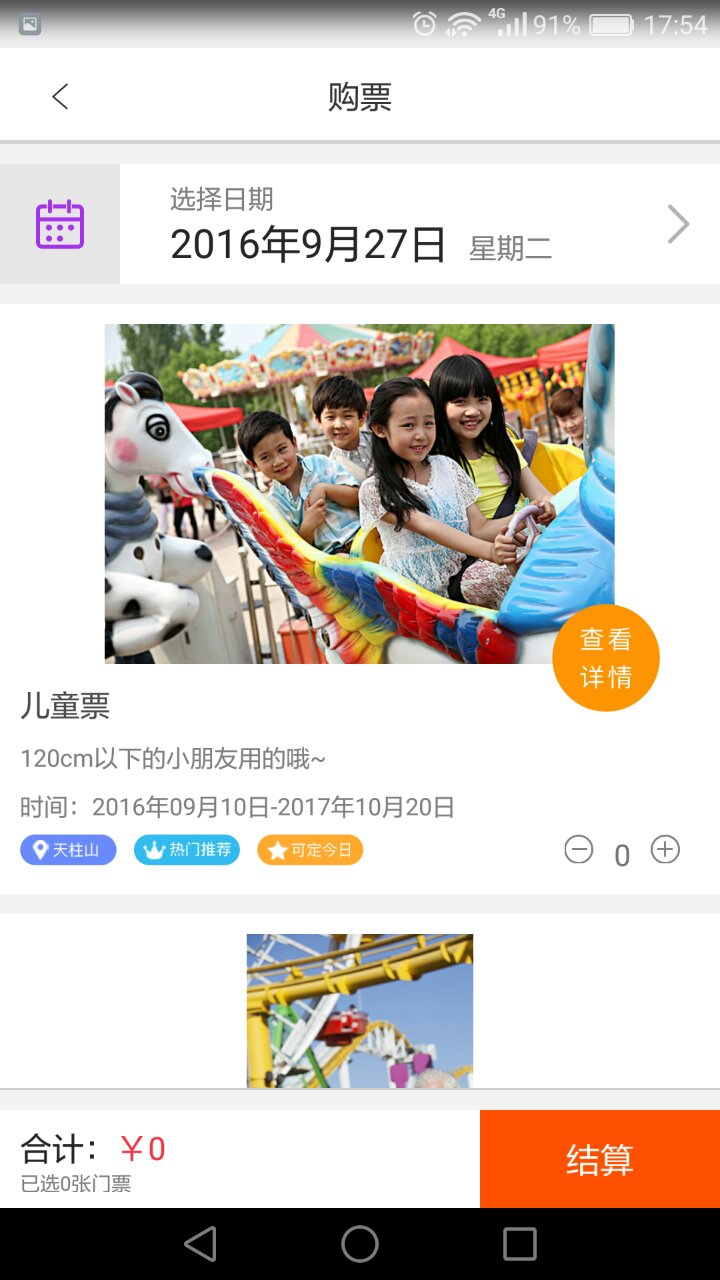The height and width of the screenshot is (1280, 720).
Task: Proceed to checkout with 结算
Action: coord(600,1159)
